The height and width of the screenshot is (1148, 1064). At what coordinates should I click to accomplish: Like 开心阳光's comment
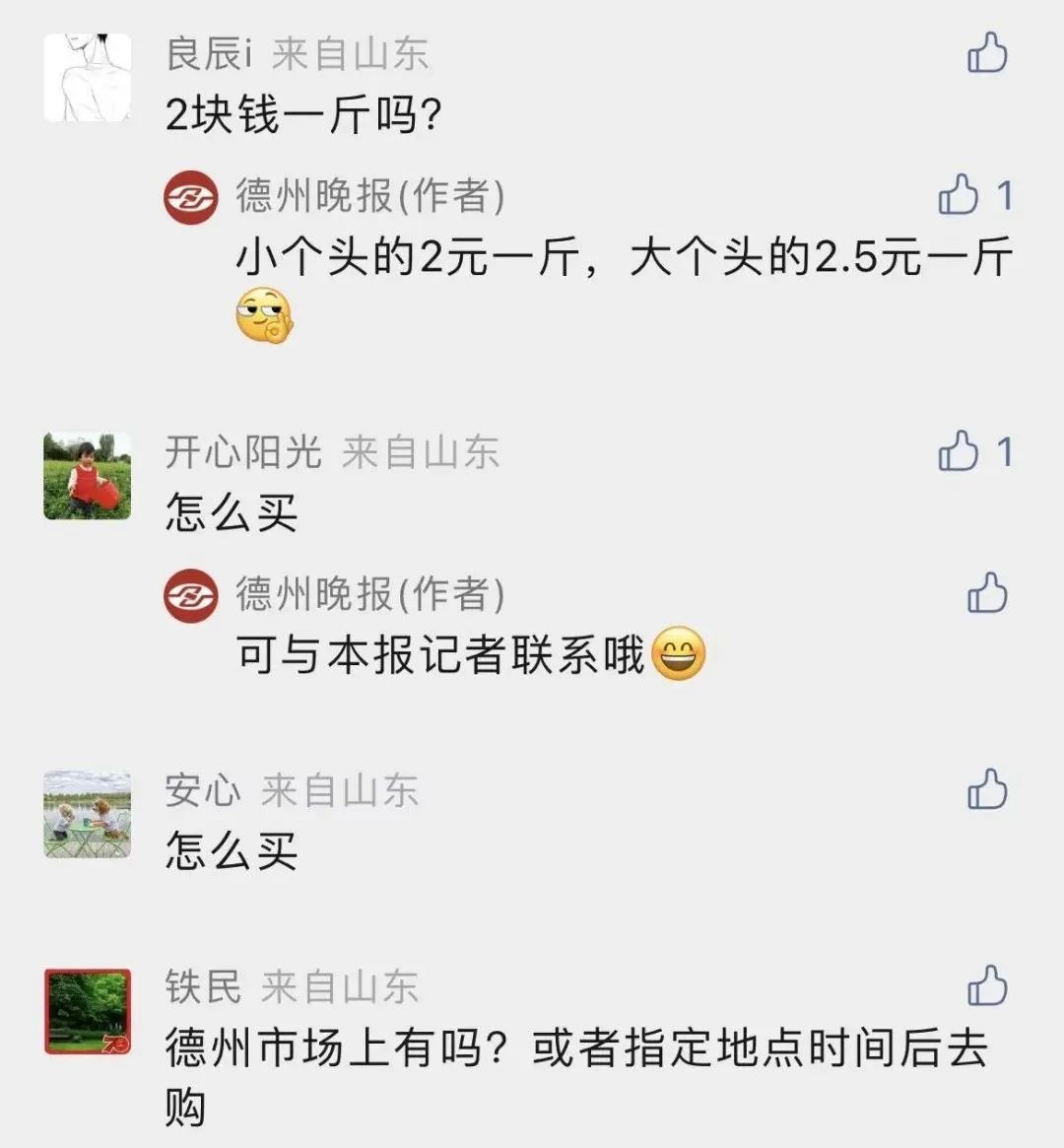point(958,452)
